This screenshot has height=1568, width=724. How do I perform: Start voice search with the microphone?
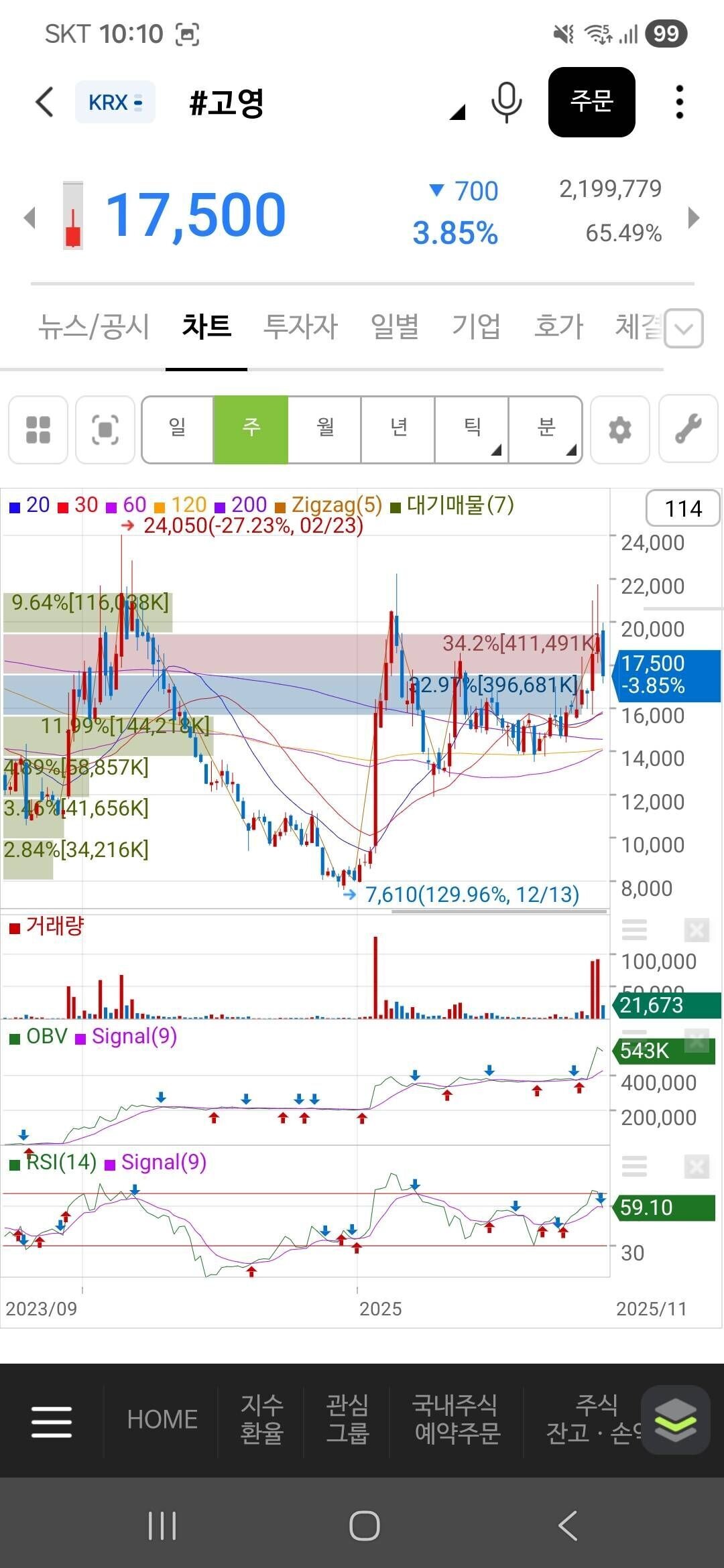(506, 103)
